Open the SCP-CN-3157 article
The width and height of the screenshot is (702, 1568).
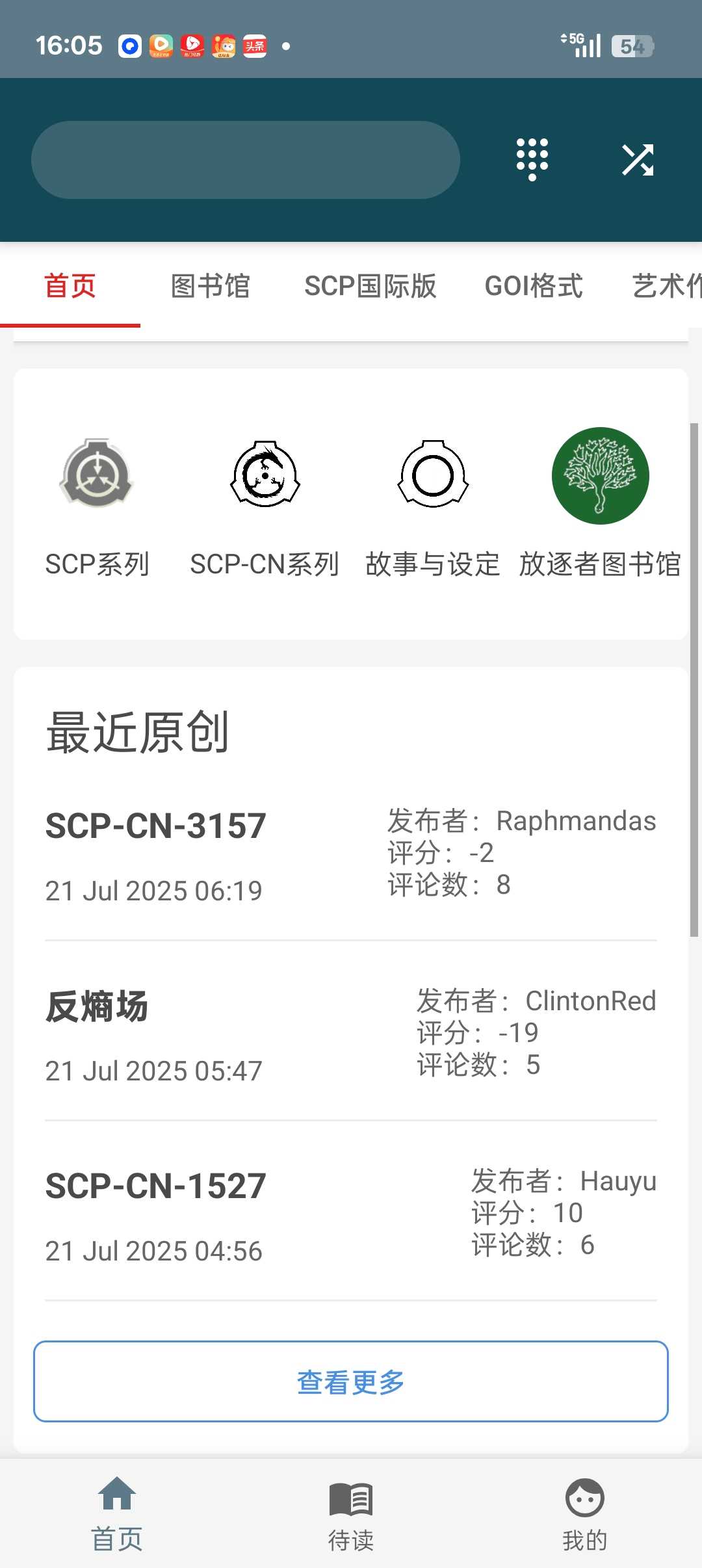(351, 854)
